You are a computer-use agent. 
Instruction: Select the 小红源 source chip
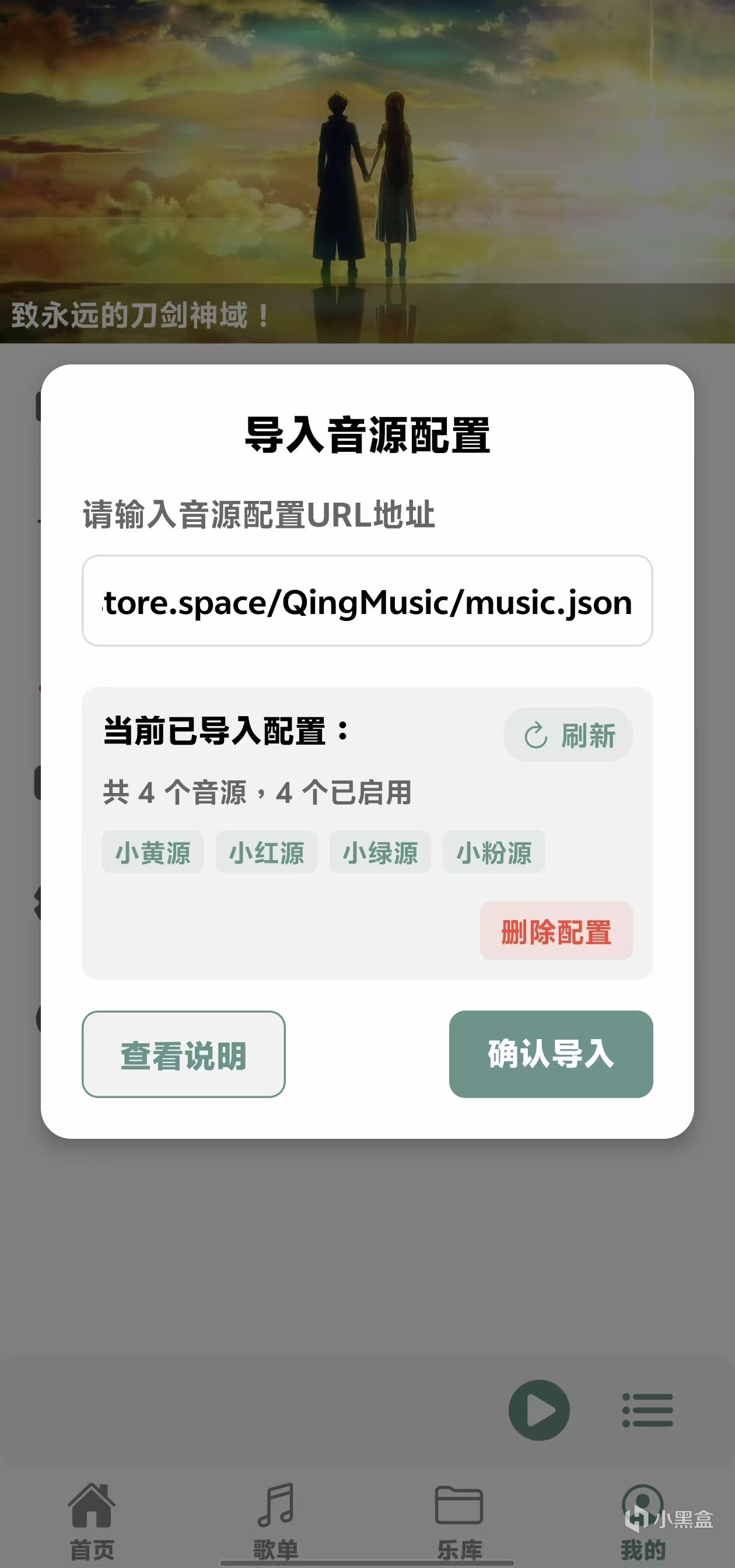tap(266, 852)
